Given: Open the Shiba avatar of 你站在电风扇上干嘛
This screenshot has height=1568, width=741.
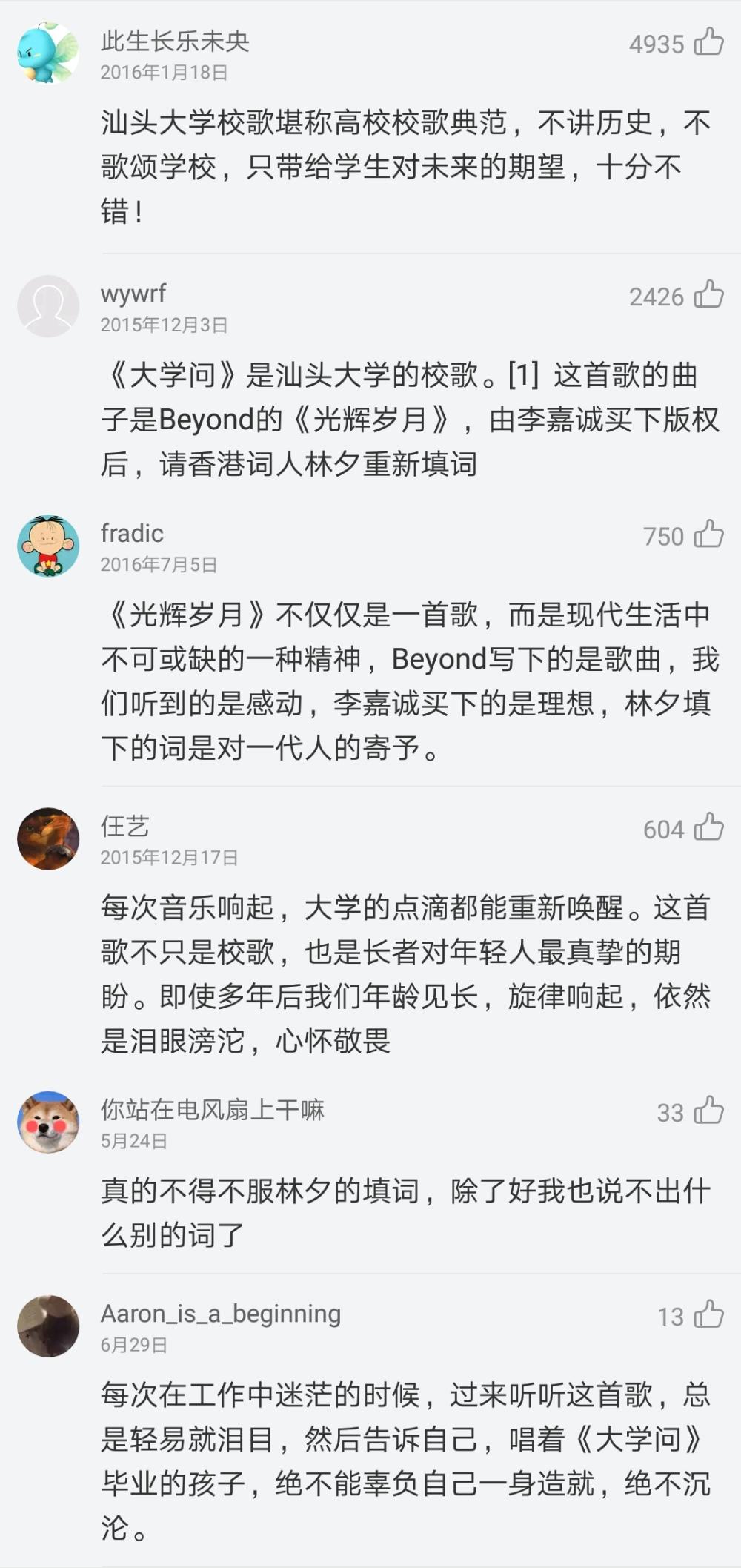Looking at the screenshot, I should 48,1122.
